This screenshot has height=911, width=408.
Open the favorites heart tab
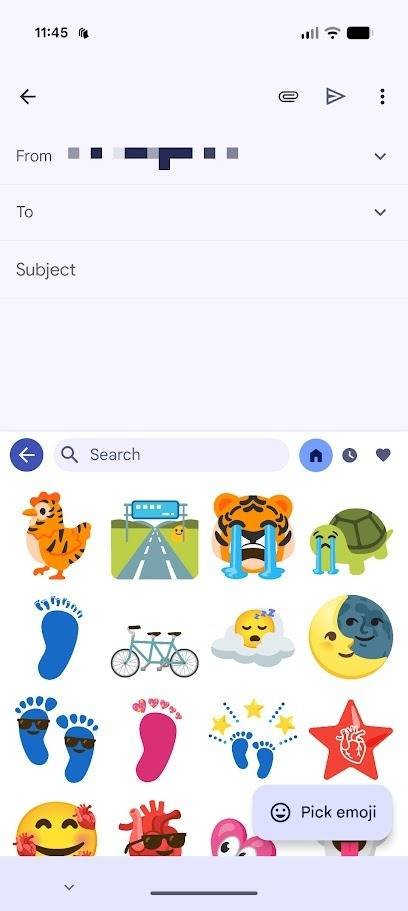[x=383, y=456]
